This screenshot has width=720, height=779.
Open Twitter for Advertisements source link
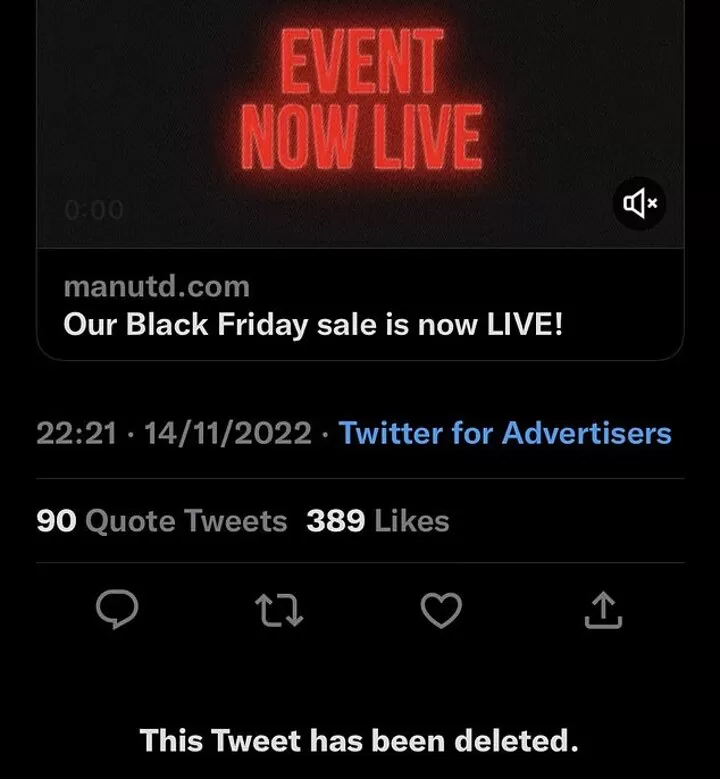click(x=505, y=433)
